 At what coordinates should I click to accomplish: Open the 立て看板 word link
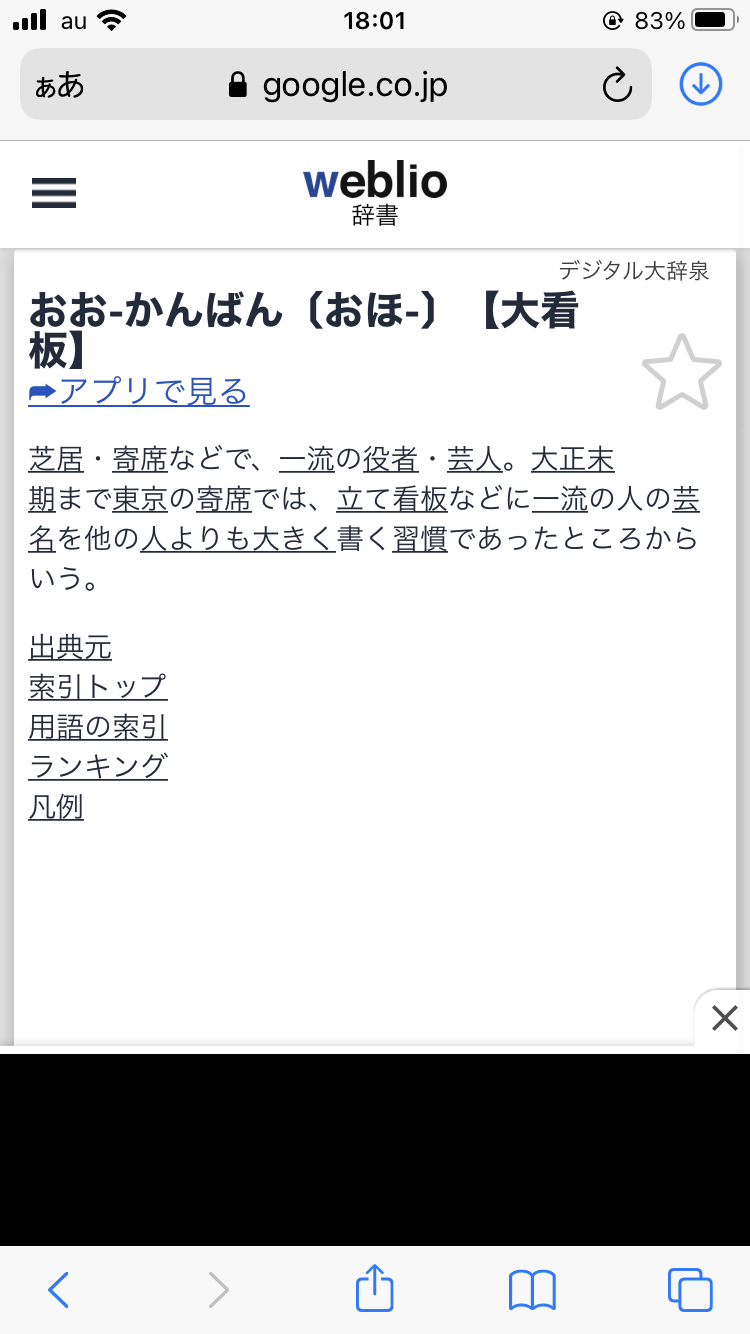(391, 498)
